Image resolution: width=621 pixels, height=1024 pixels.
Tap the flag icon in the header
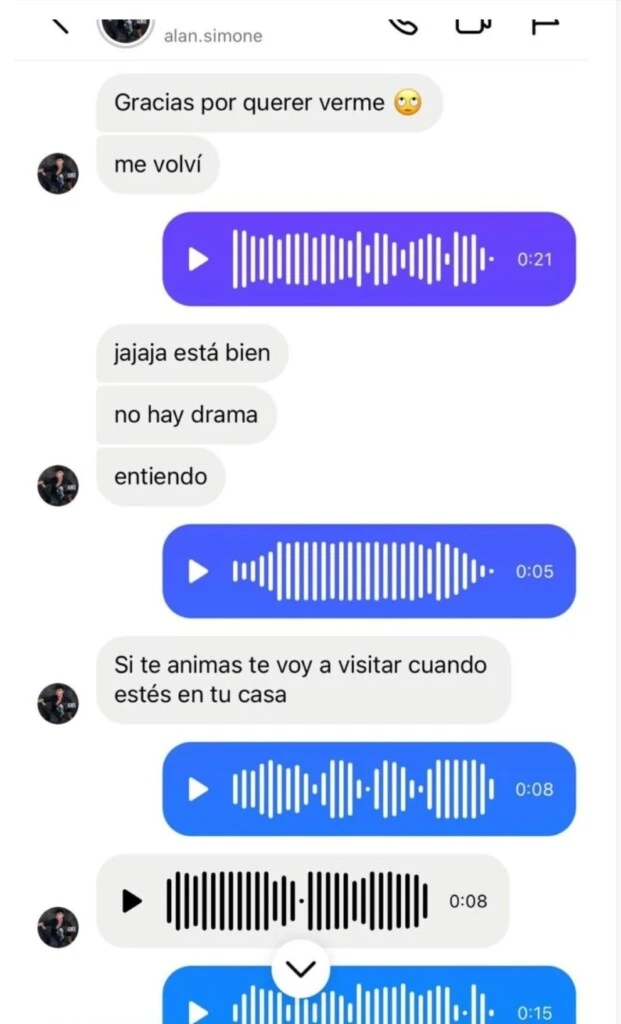543,24
